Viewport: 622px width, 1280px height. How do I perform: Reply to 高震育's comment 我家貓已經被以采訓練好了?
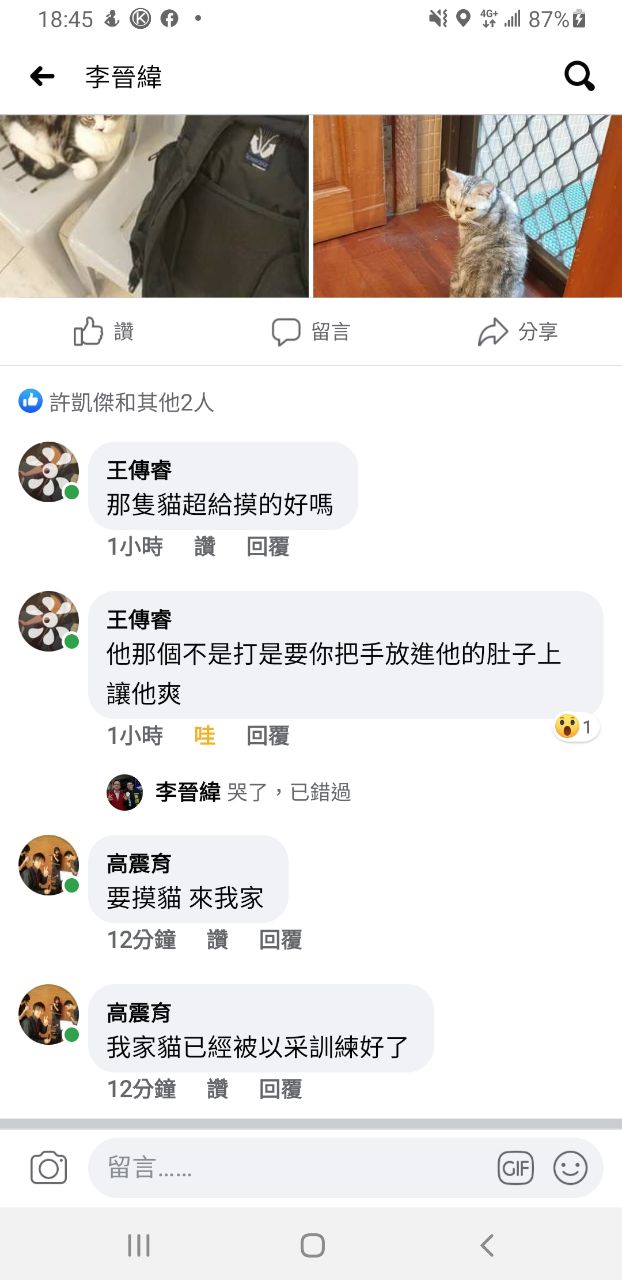(280, 1089)
